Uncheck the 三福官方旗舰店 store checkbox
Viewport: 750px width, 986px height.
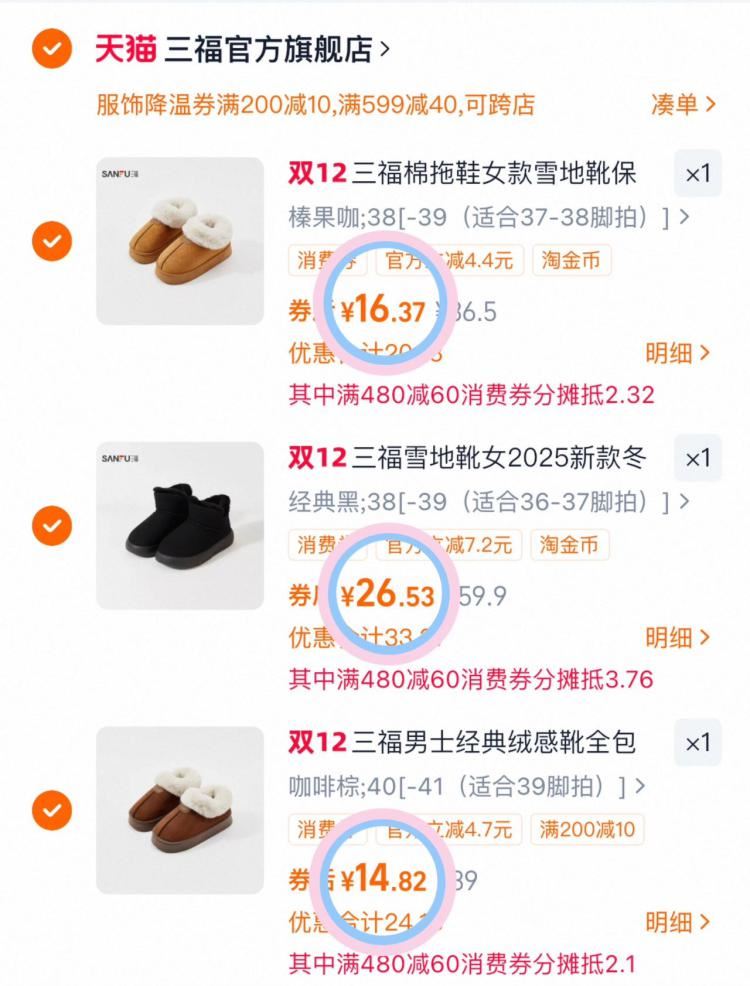point(52,48)
